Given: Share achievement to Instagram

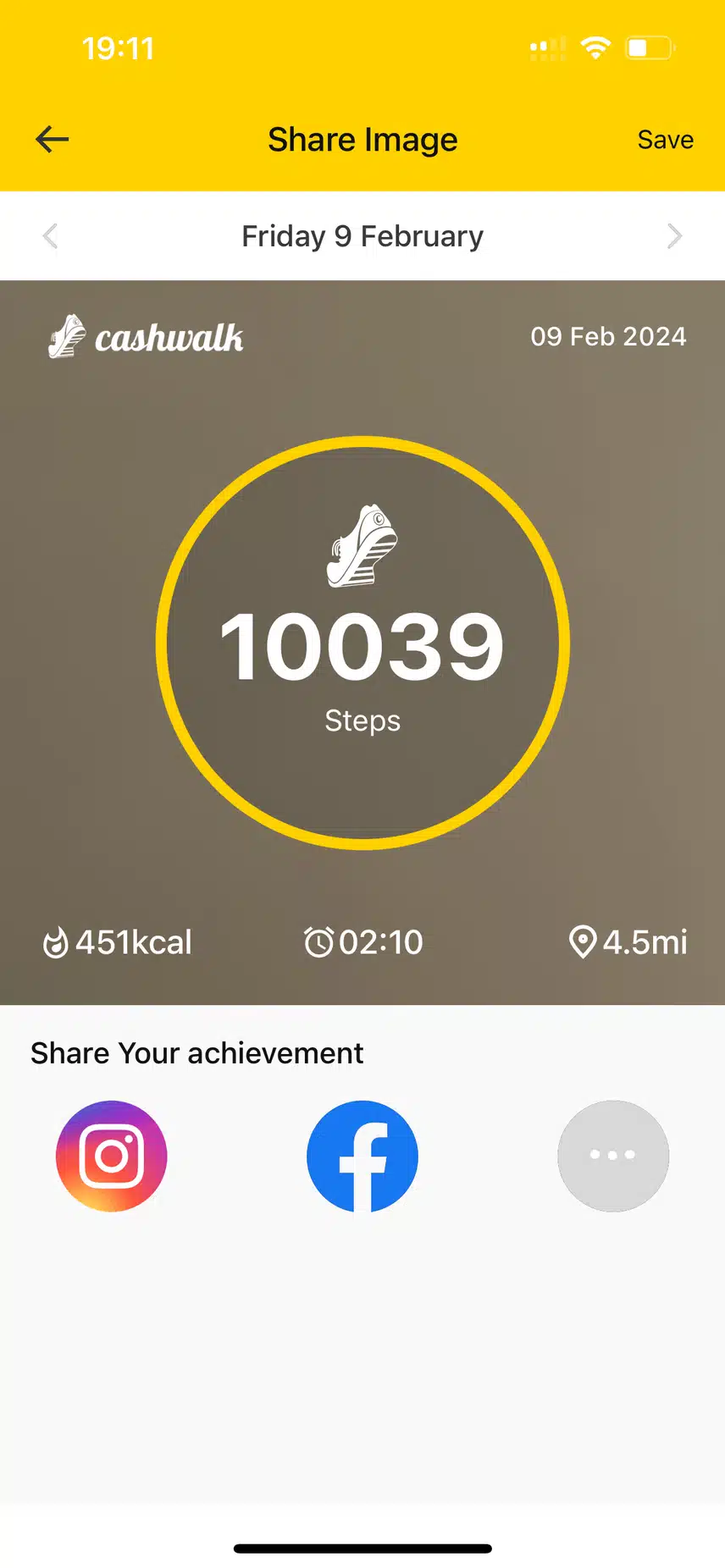Looking at the screenshot, I should [112, 1156].
